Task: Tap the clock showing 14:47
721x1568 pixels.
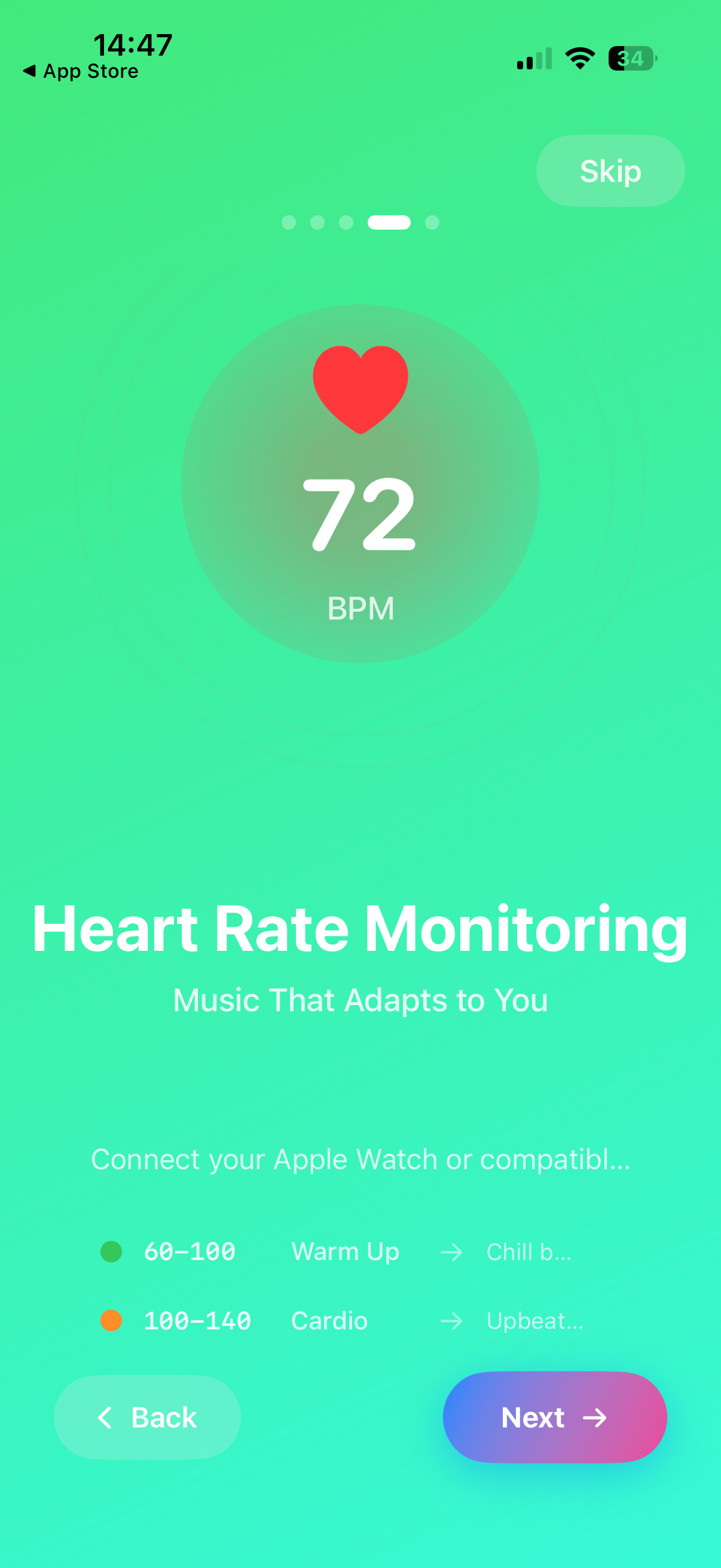Action: point(133,43)
